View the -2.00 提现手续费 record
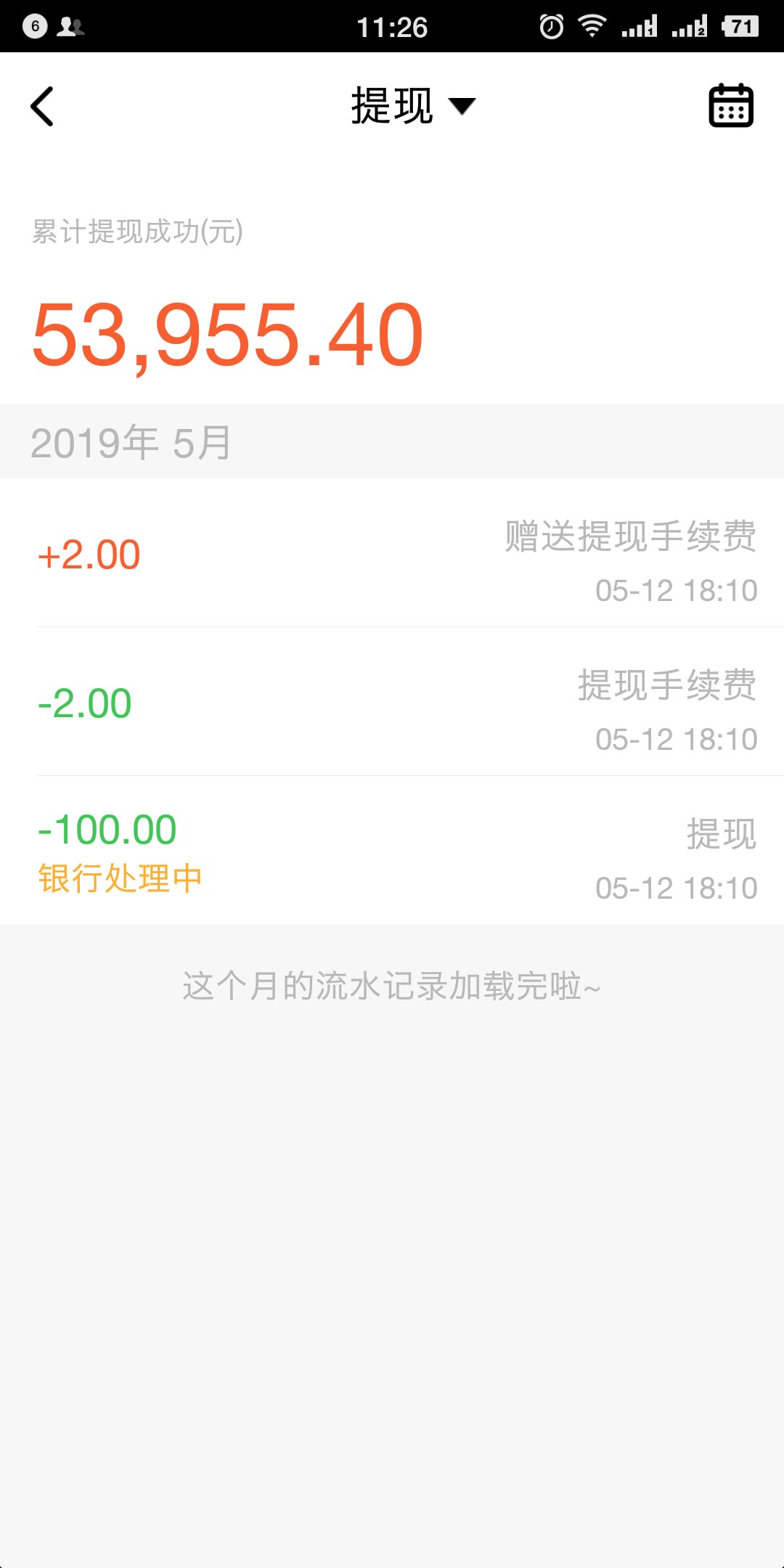784x1568 pixels. 392,703
